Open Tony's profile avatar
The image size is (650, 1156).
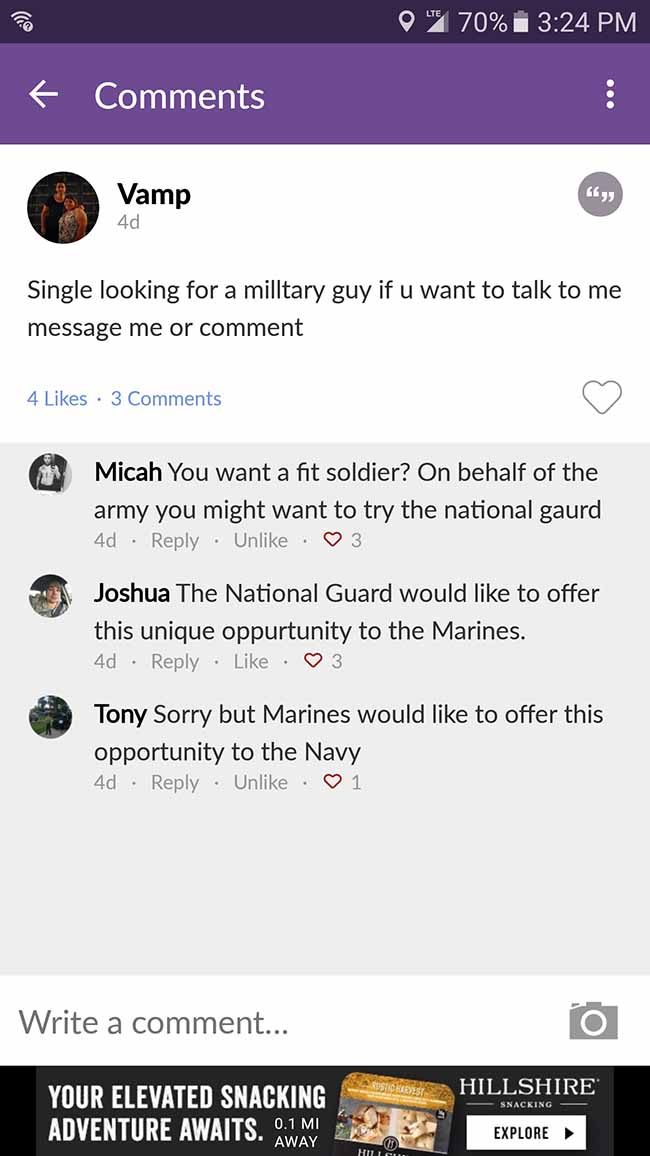(50, 717)
